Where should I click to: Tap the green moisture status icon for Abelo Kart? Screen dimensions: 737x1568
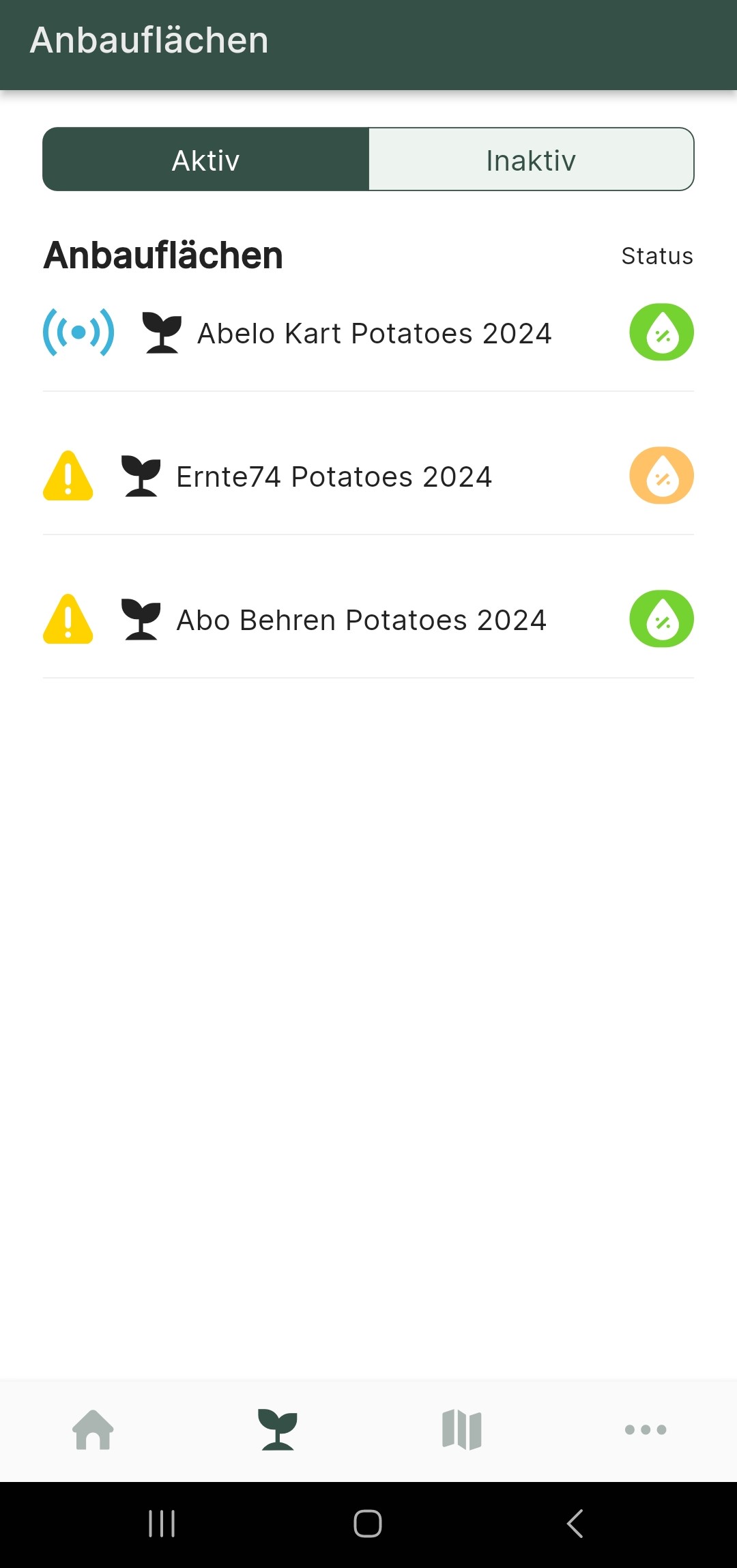click(661, 332)
